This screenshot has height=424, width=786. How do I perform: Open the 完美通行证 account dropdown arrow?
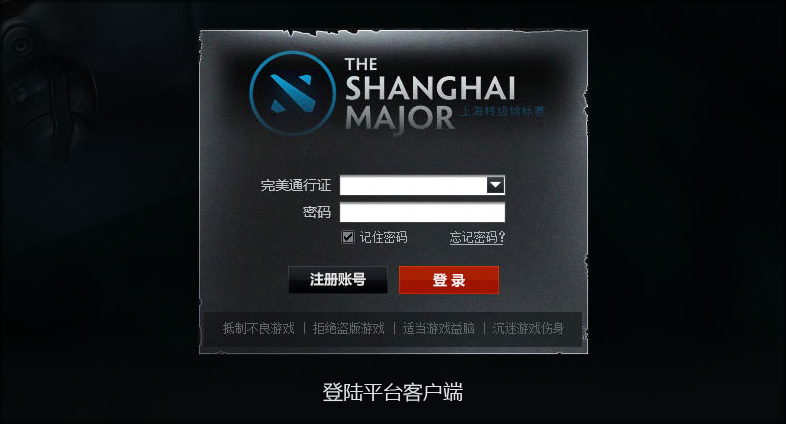tap(495, 185)
